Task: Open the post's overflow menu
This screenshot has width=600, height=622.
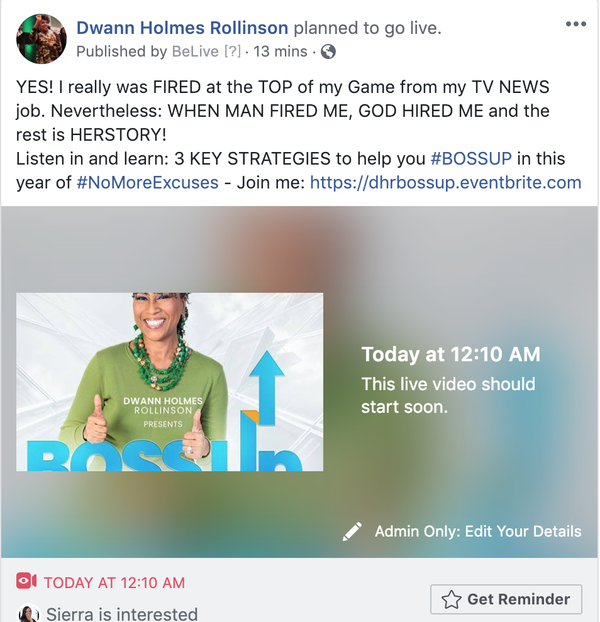Action: (575, 25)
